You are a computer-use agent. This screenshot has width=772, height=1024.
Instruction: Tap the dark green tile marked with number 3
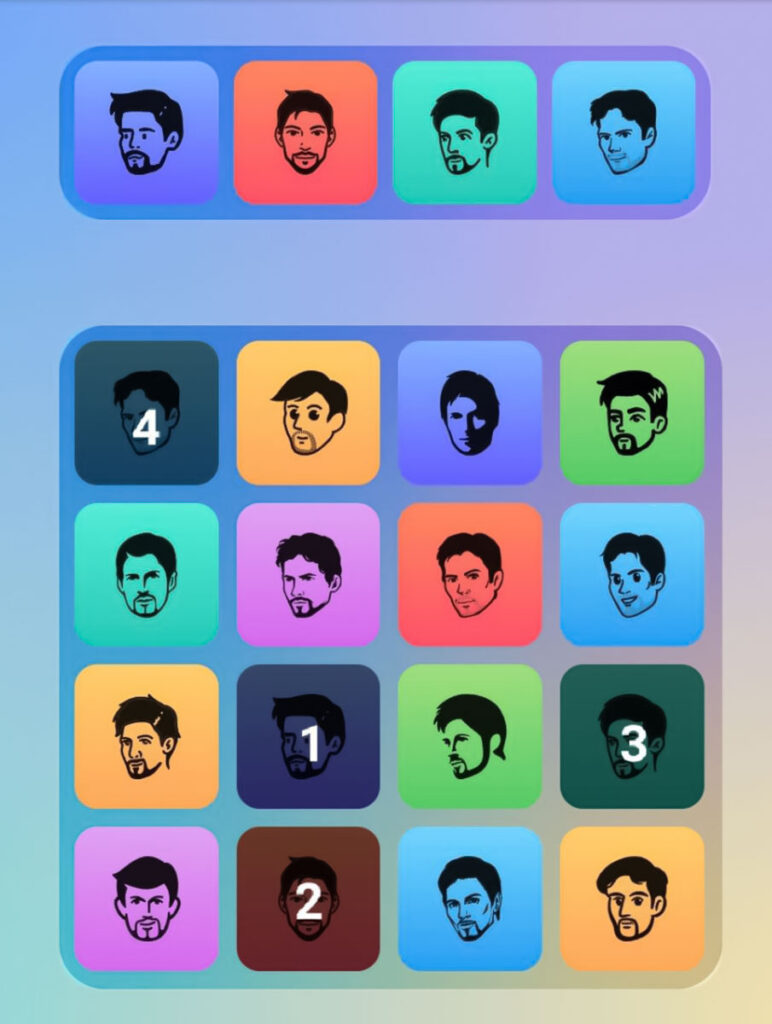(x=632, y=736)
